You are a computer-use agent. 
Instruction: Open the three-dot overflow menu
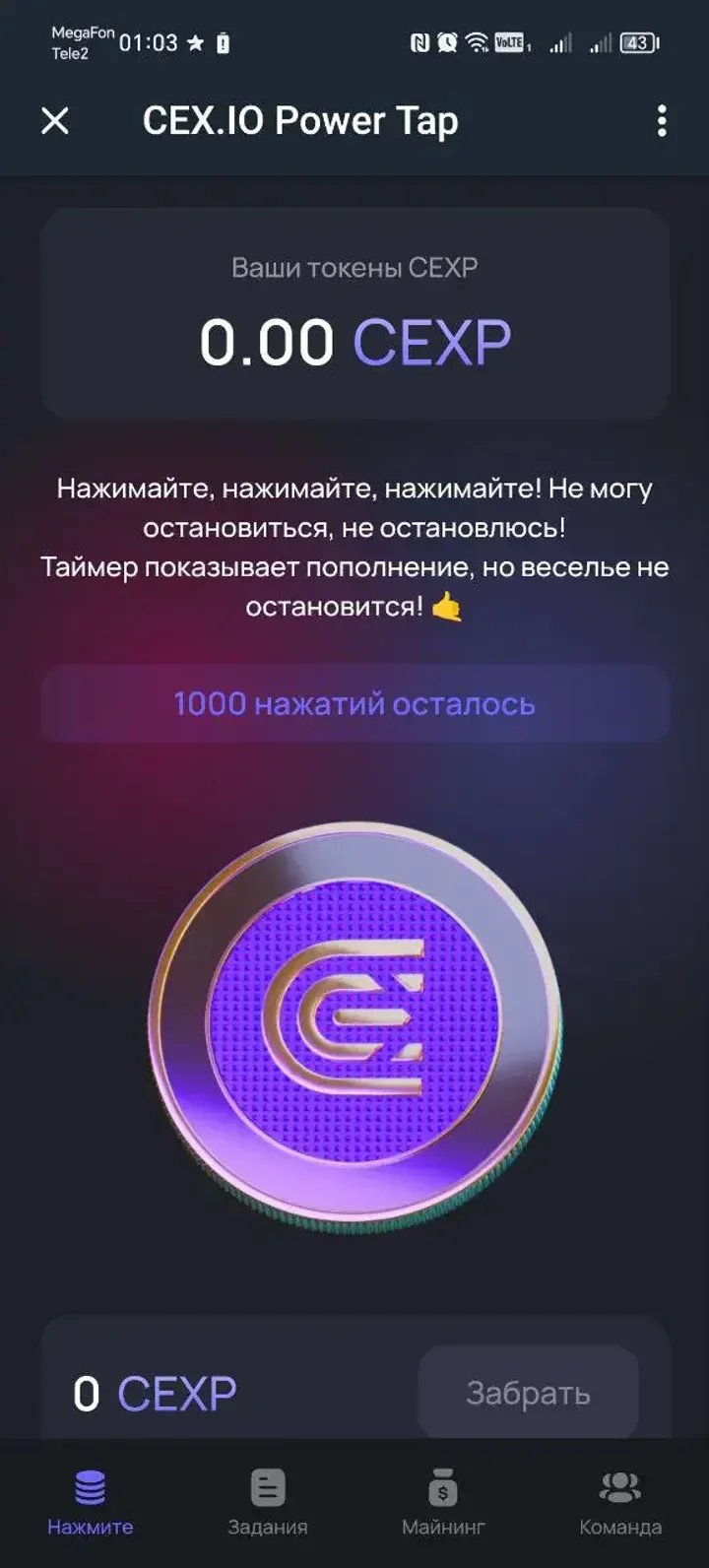(662, 120)
